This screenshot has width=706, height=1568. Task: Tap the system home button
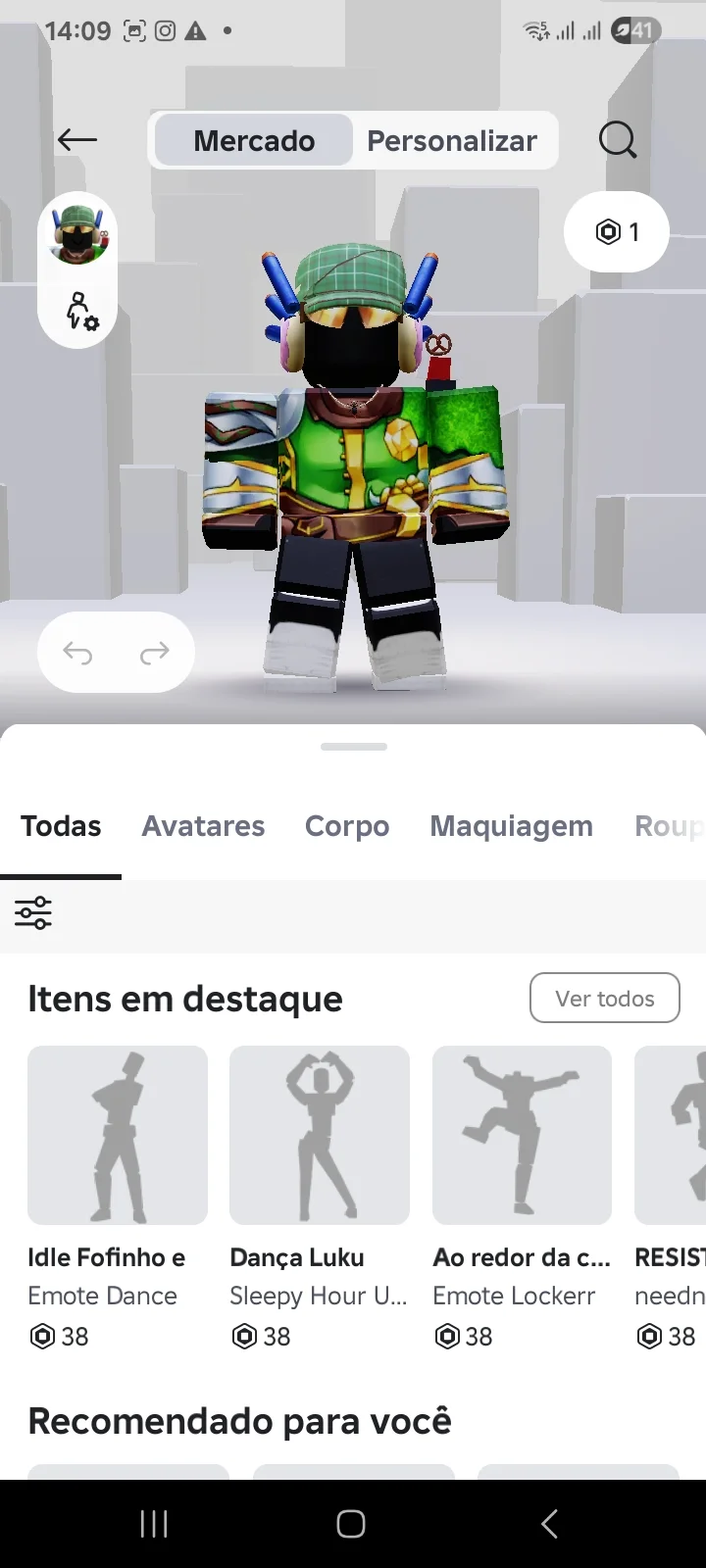tap(351, 1524)
